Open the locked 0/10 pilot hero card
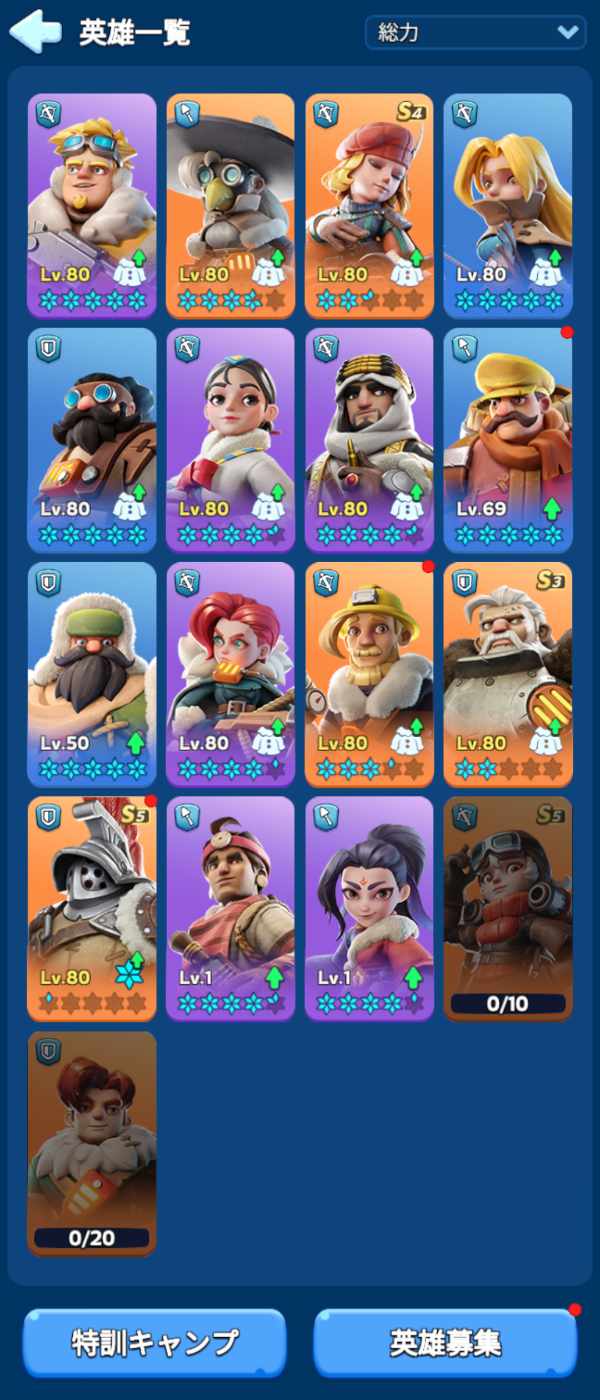Screen dimensions: 600x1400 coord(508,908)
